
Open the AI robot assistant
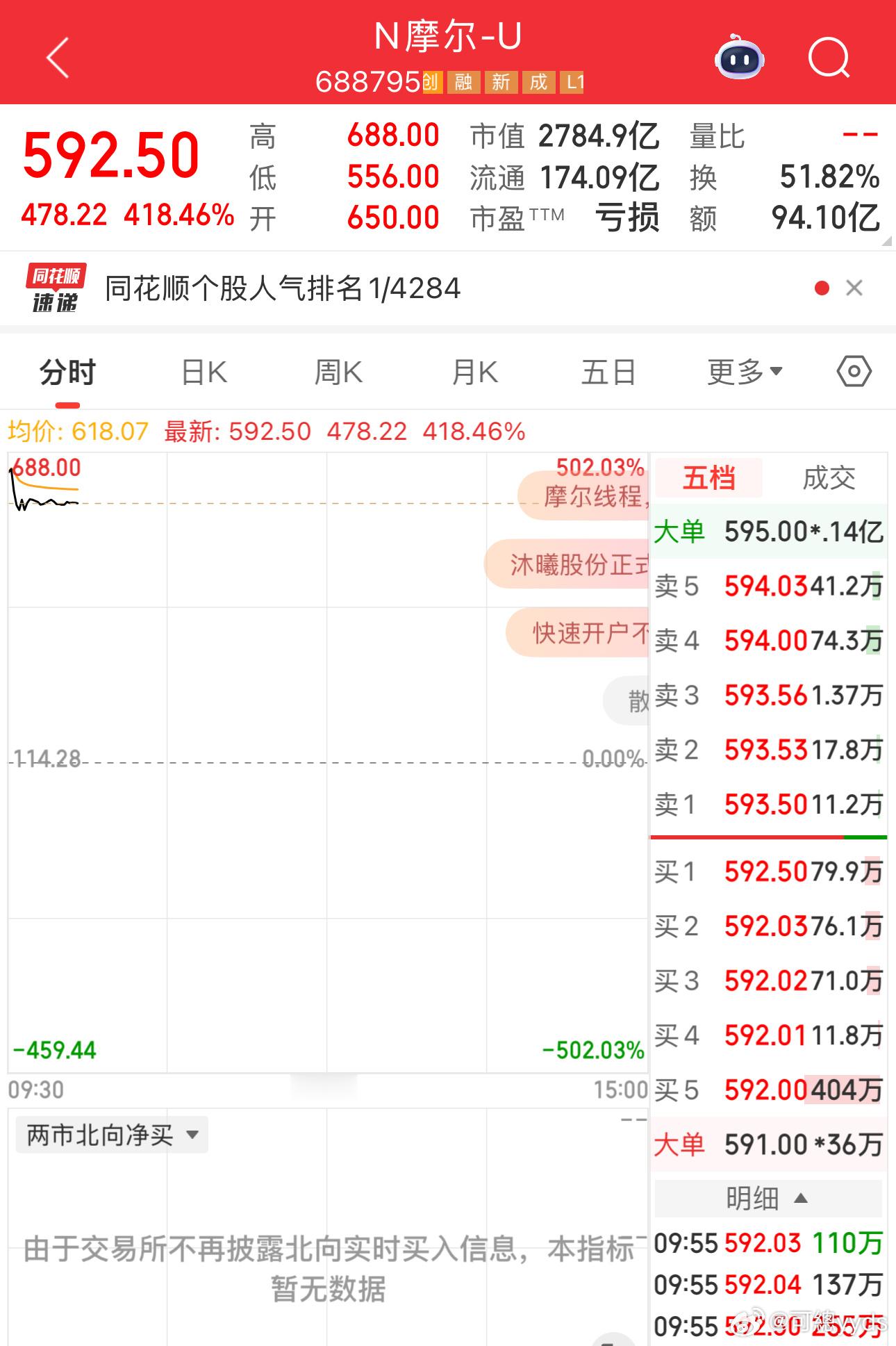[x=739, y=60]
